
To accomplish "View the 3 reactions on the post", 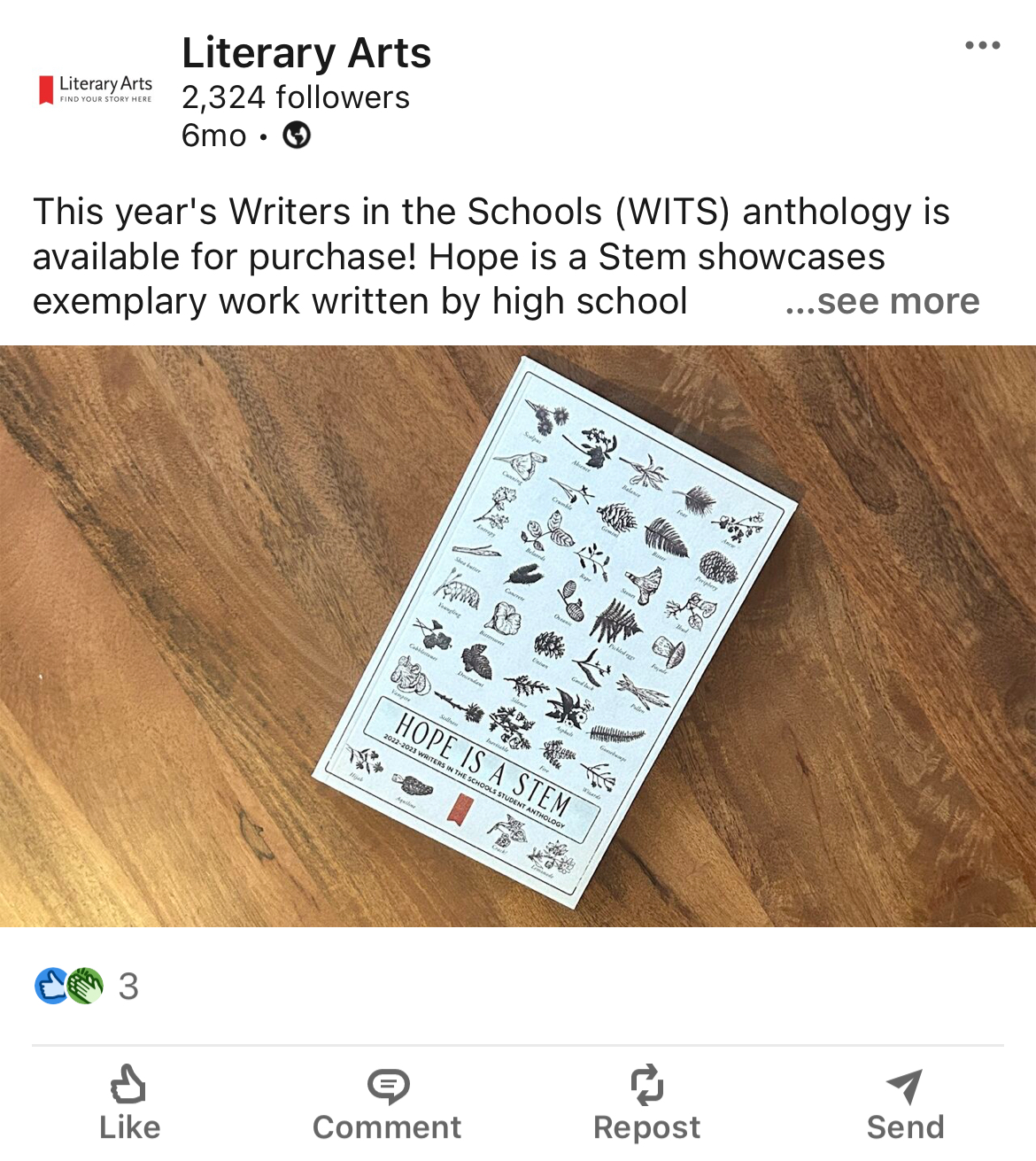I will click(x=88, y=986).
